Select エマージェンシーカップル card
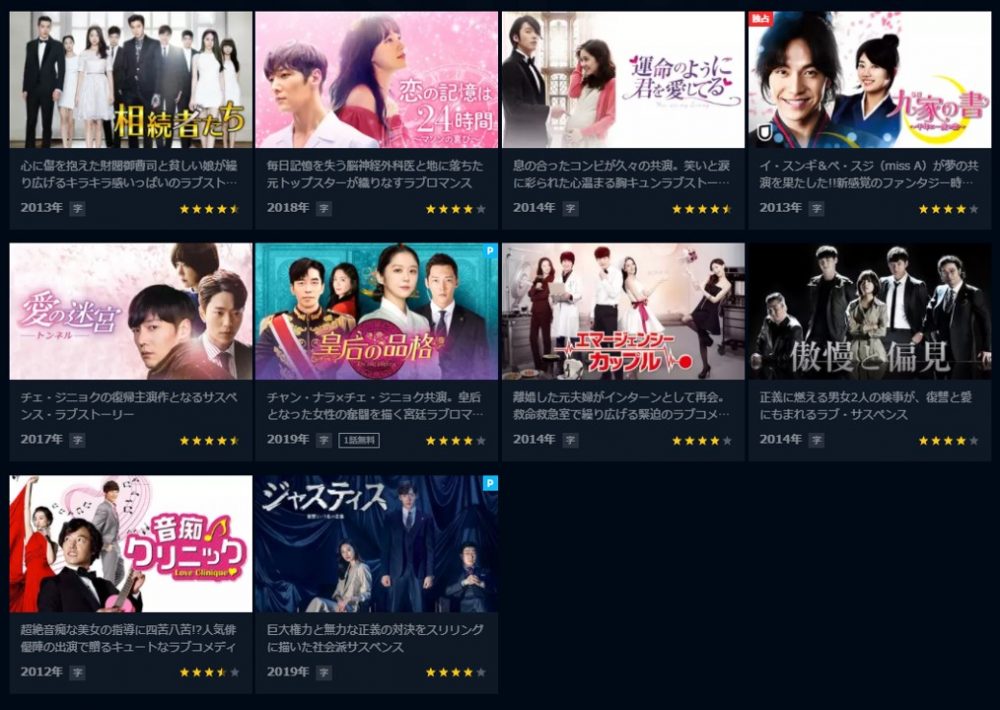Image resolution: width=1000 pixels, height=710 pixels. click(623, 311)
